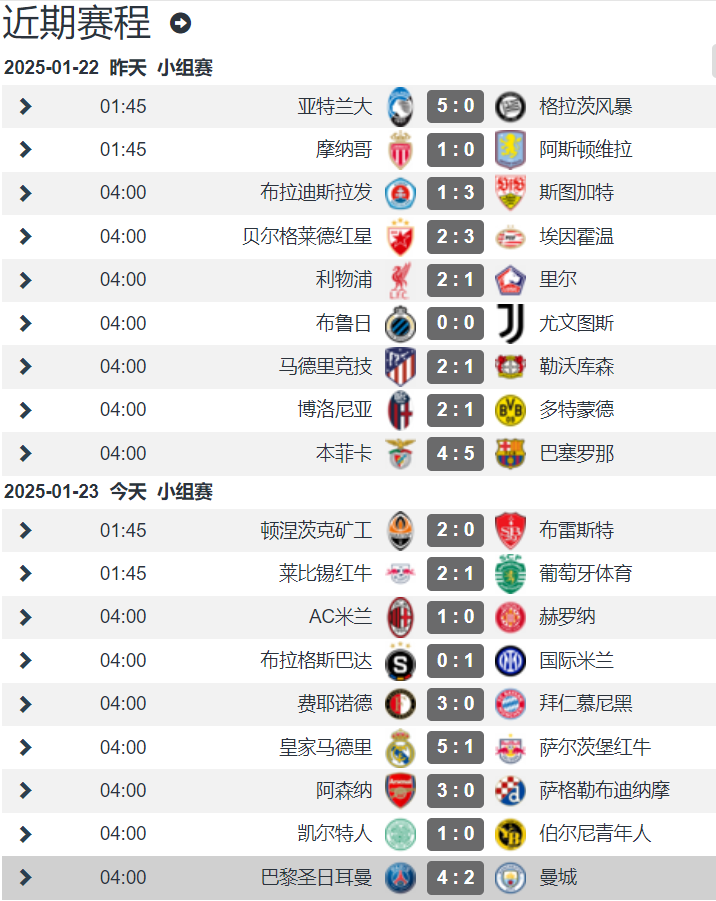Screen dimensions: 716x901
Task: Open the 费耶诺德 vs 拜仁慕尼黑 match
Action: click(x=26, y=704)
